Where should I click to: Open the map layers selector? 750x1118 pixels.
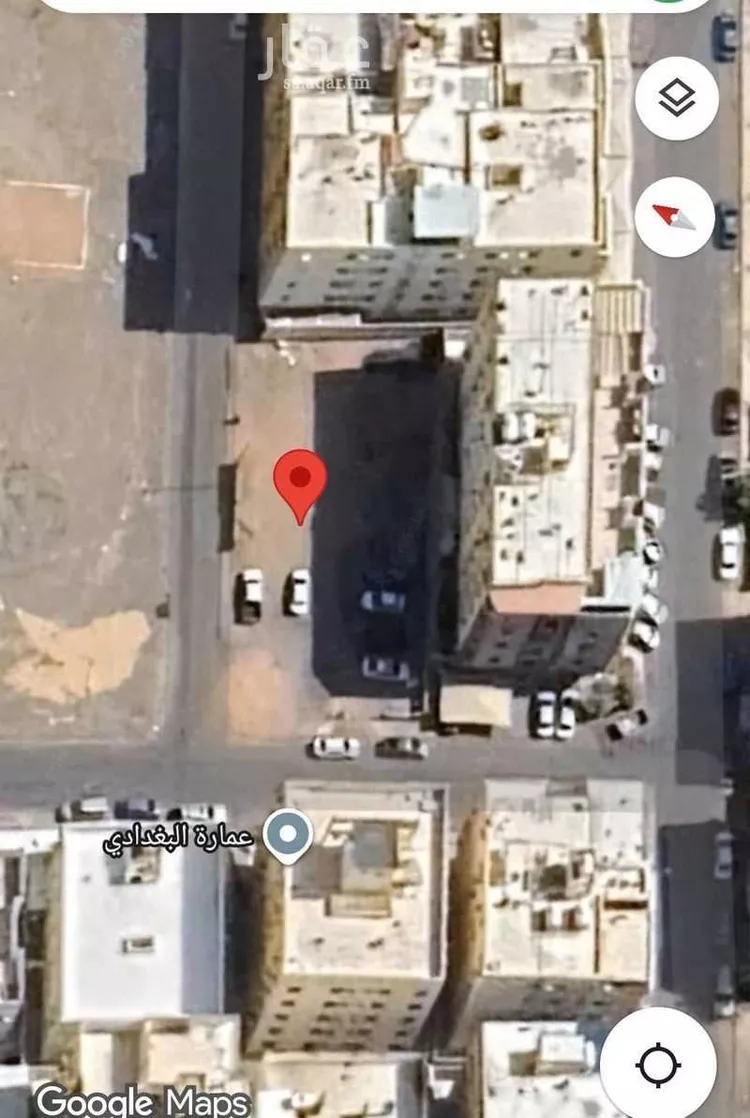677,98
